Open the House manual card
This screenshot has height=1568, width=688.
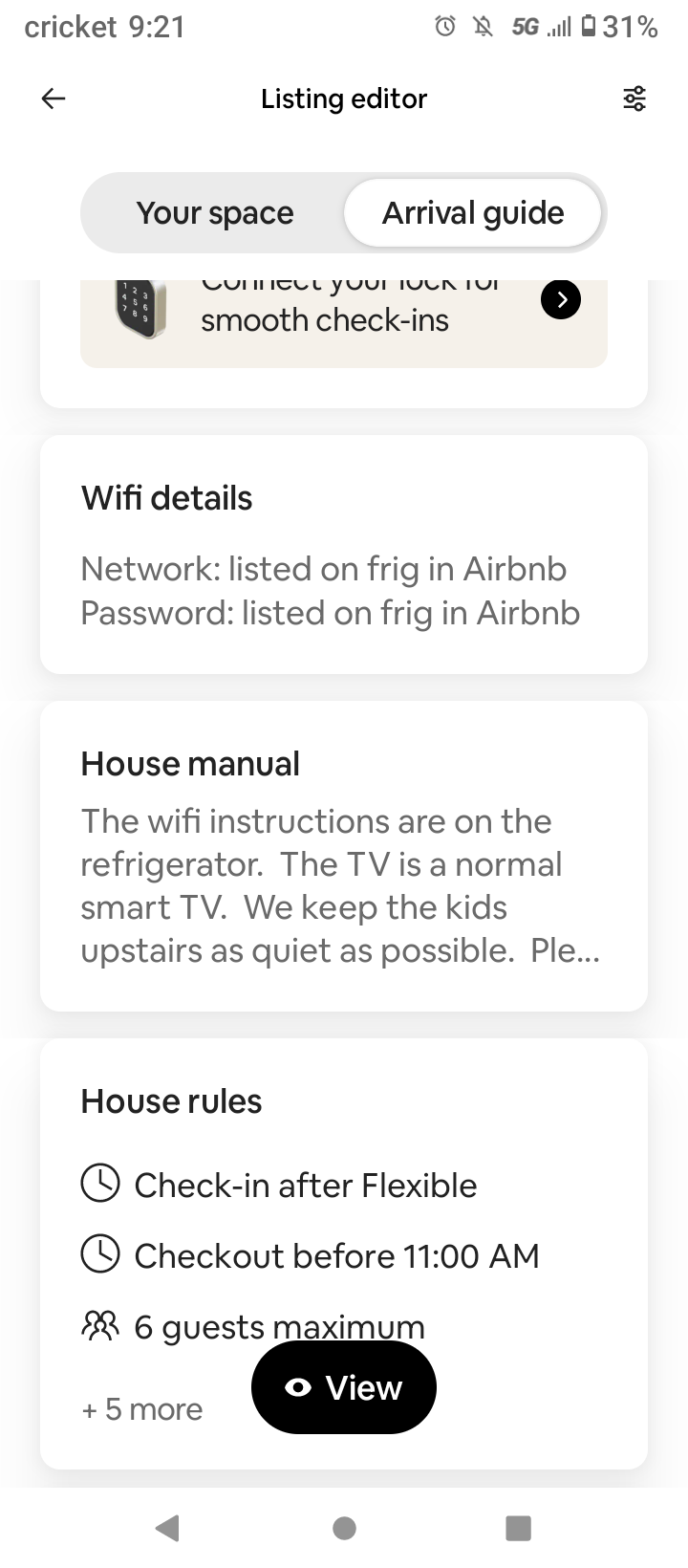point(344,857)
